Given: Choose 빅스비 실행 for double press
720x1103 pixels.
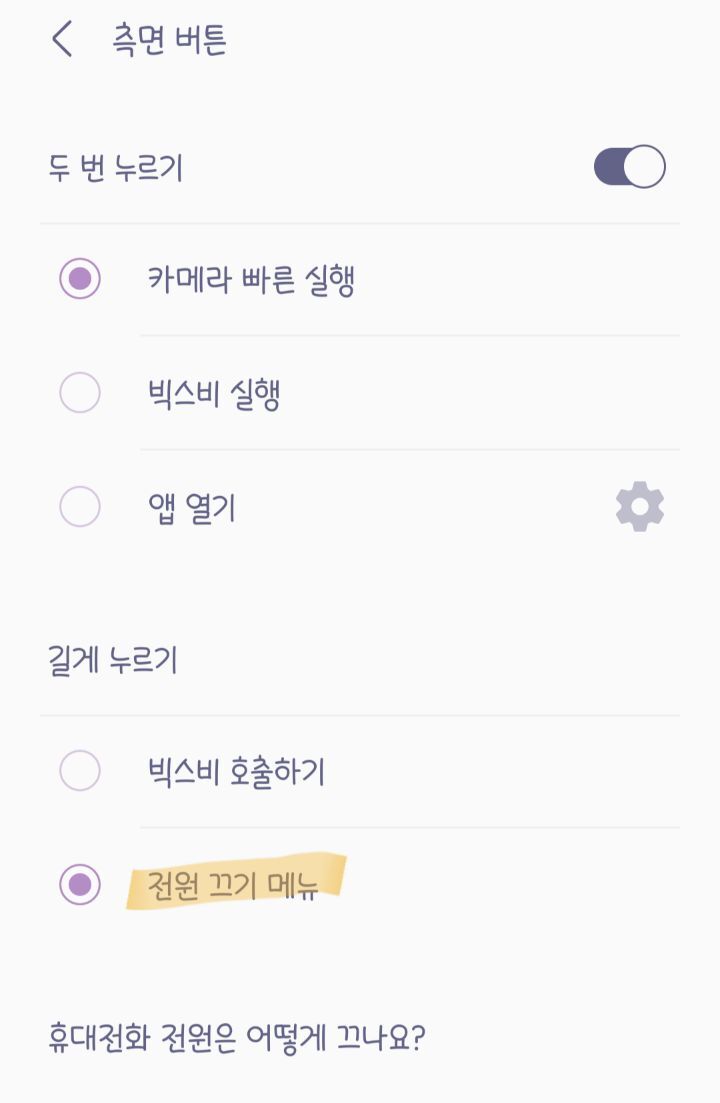Looking at the screenshot, I should pyautogui.click(x=360, y=393).
